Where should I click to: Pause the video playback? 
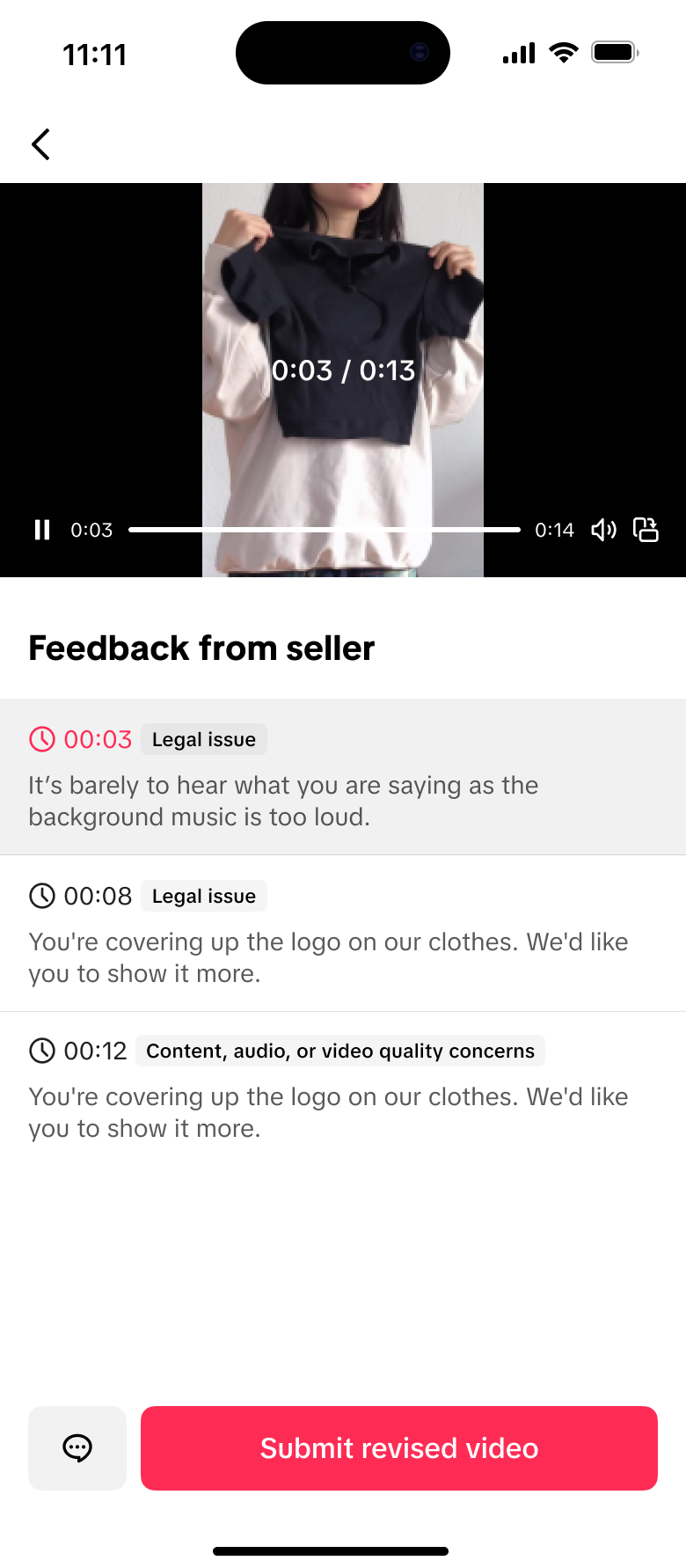42,530
